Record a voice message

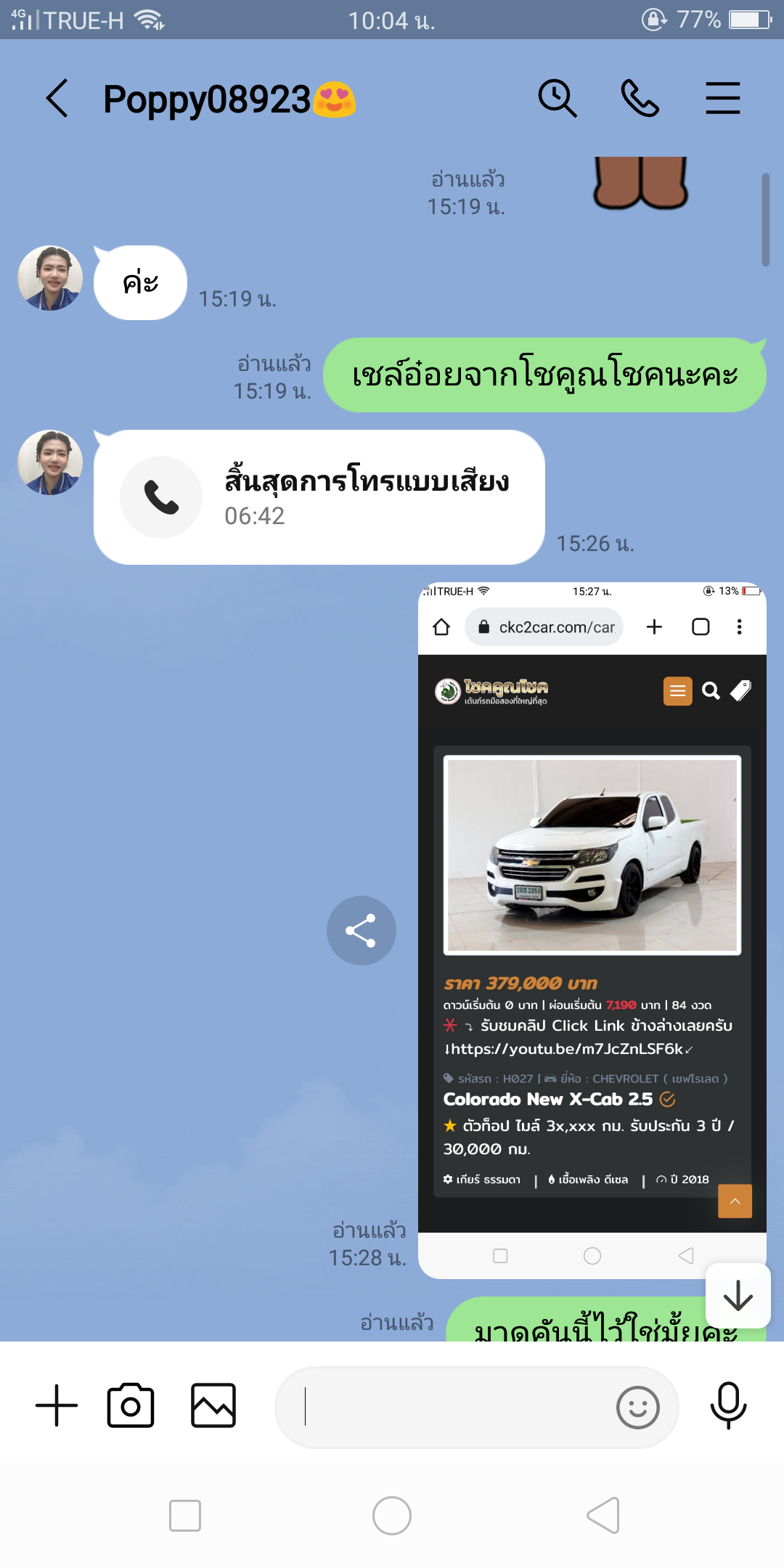click(x=728, y=1406)
